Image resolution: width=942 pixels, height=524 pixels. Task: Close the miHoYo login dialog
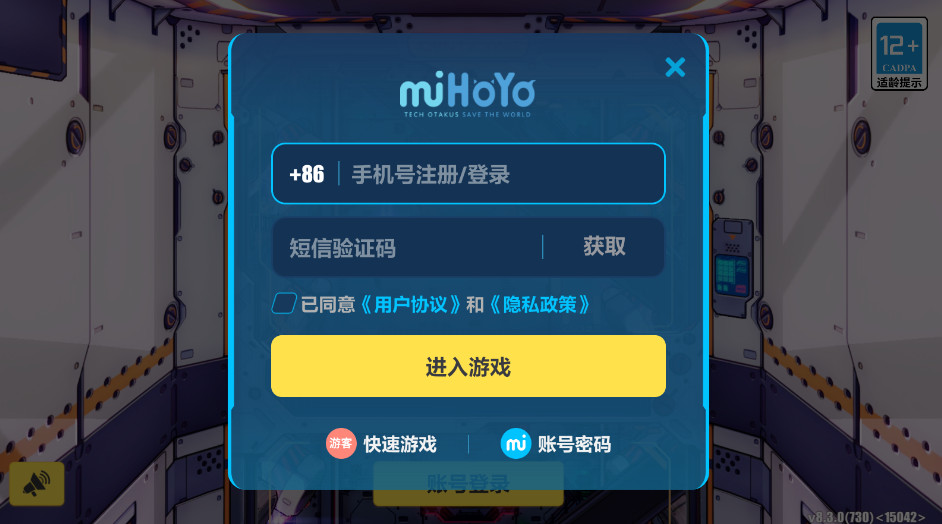click(675, 67)
